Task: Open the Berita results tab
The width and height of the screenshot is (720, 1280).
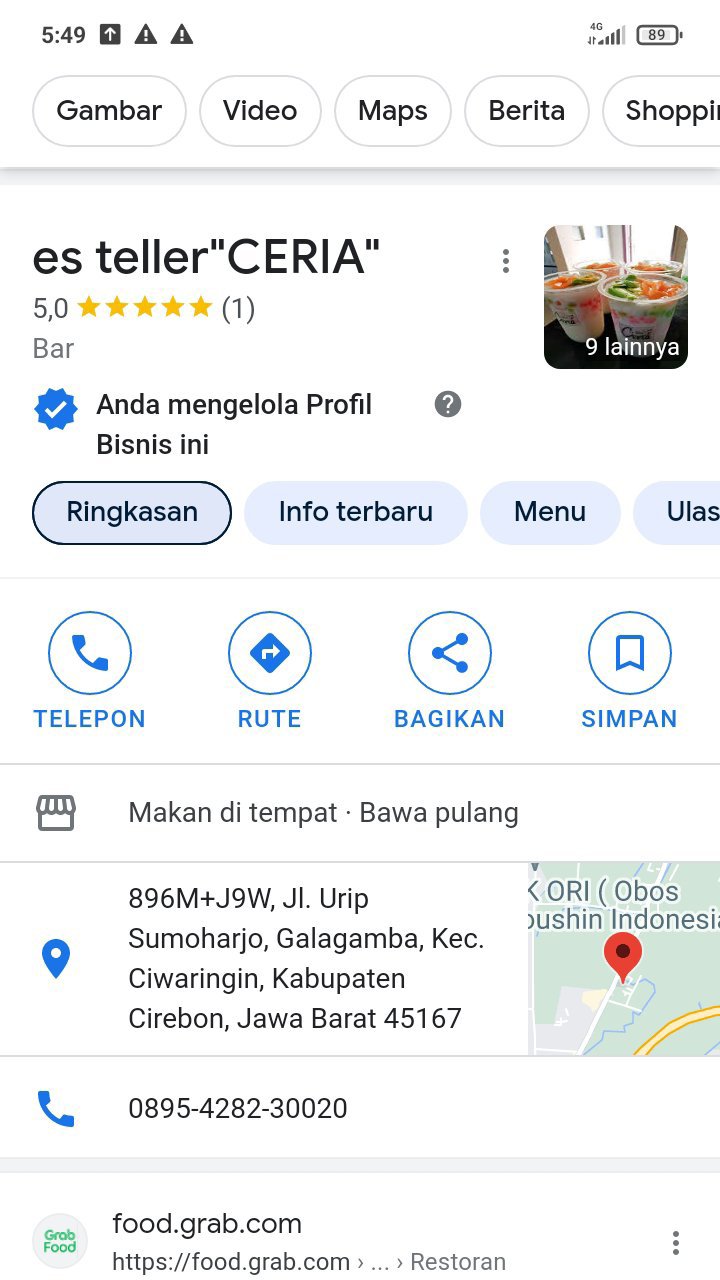Action: tap(526, 111)
